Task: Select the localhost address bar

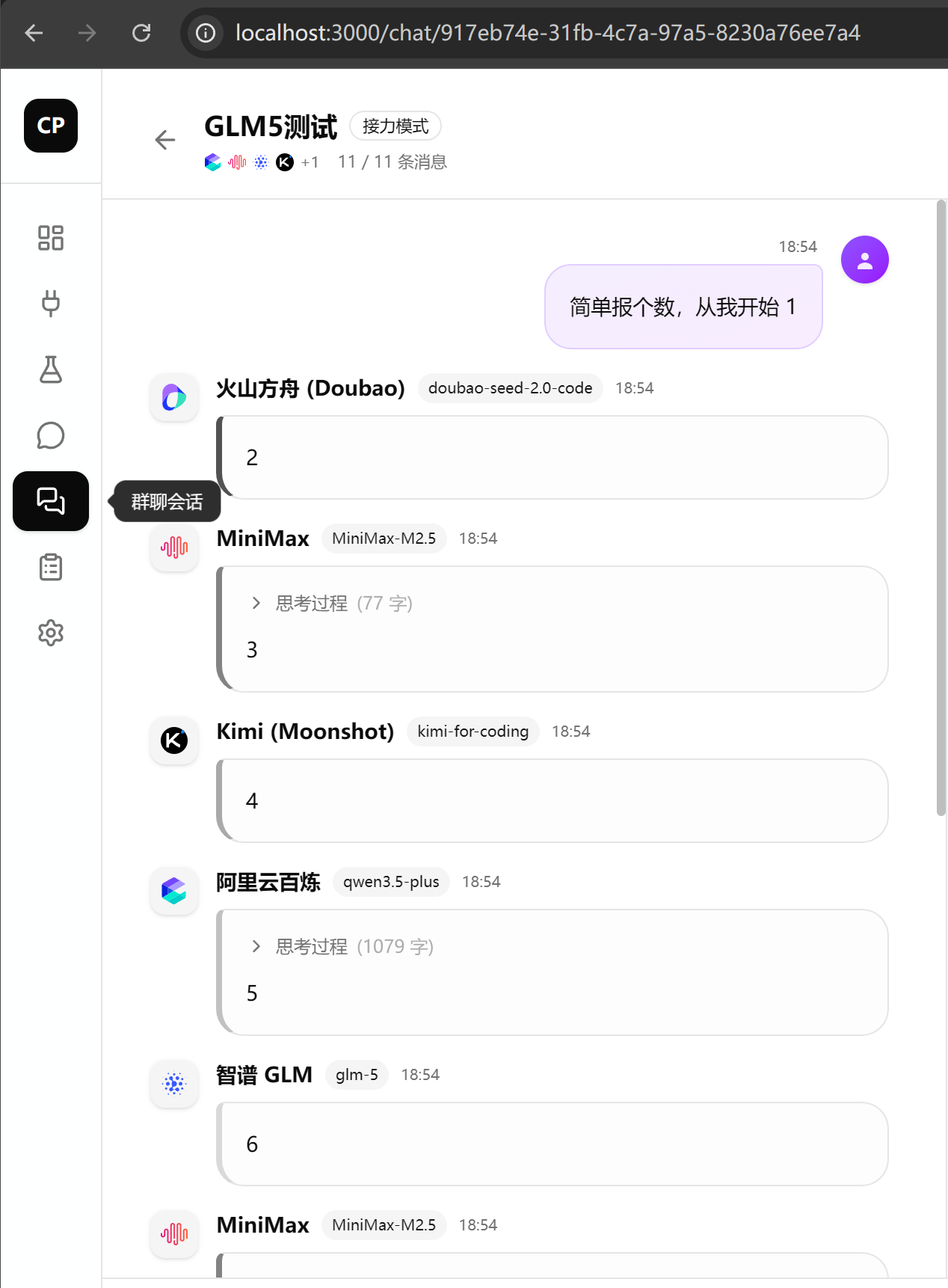Action: point(547,33)
